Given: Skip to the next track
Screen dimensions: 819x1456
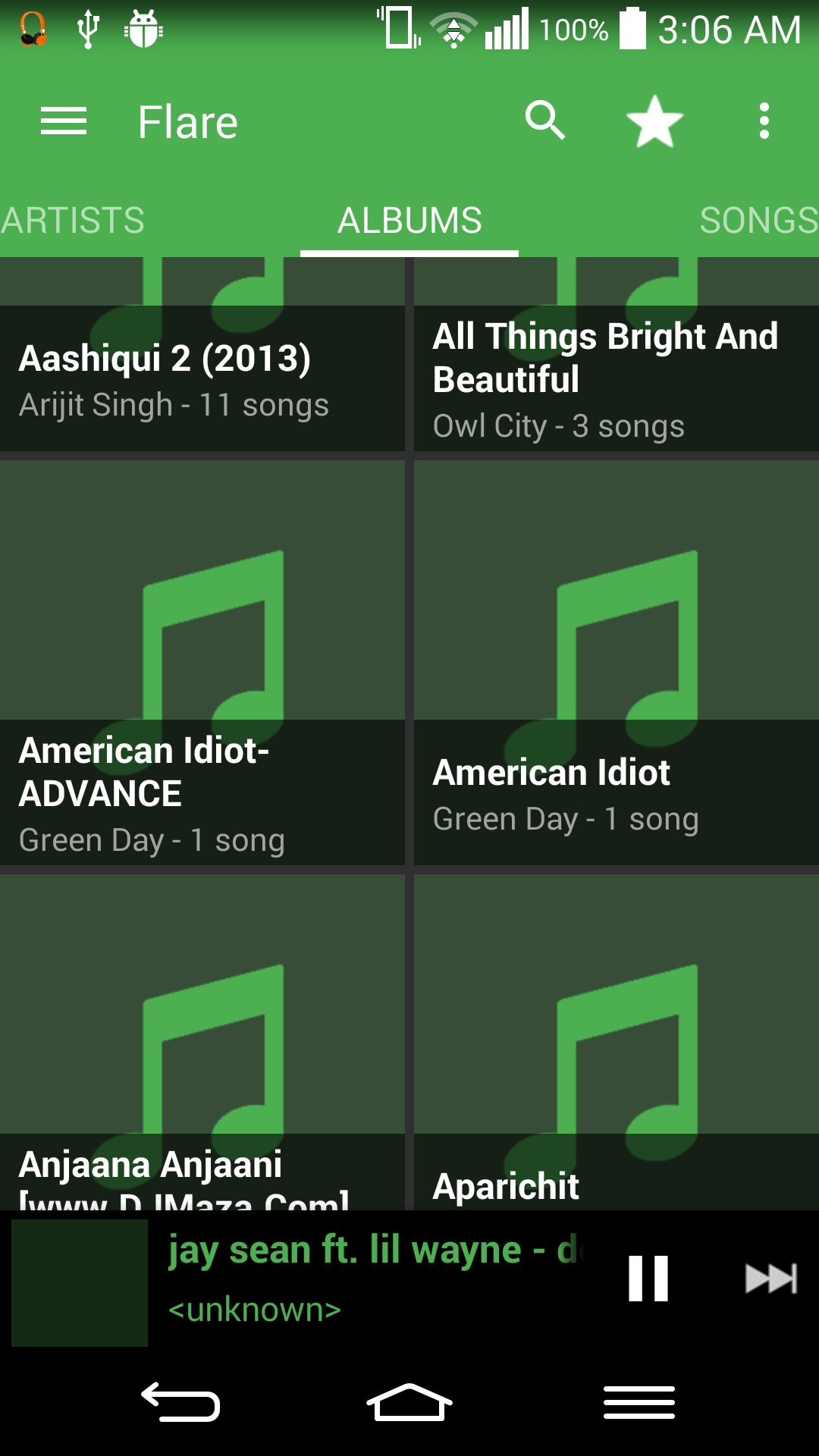Looking at the screenshot, I should [x=770, y=1279].
